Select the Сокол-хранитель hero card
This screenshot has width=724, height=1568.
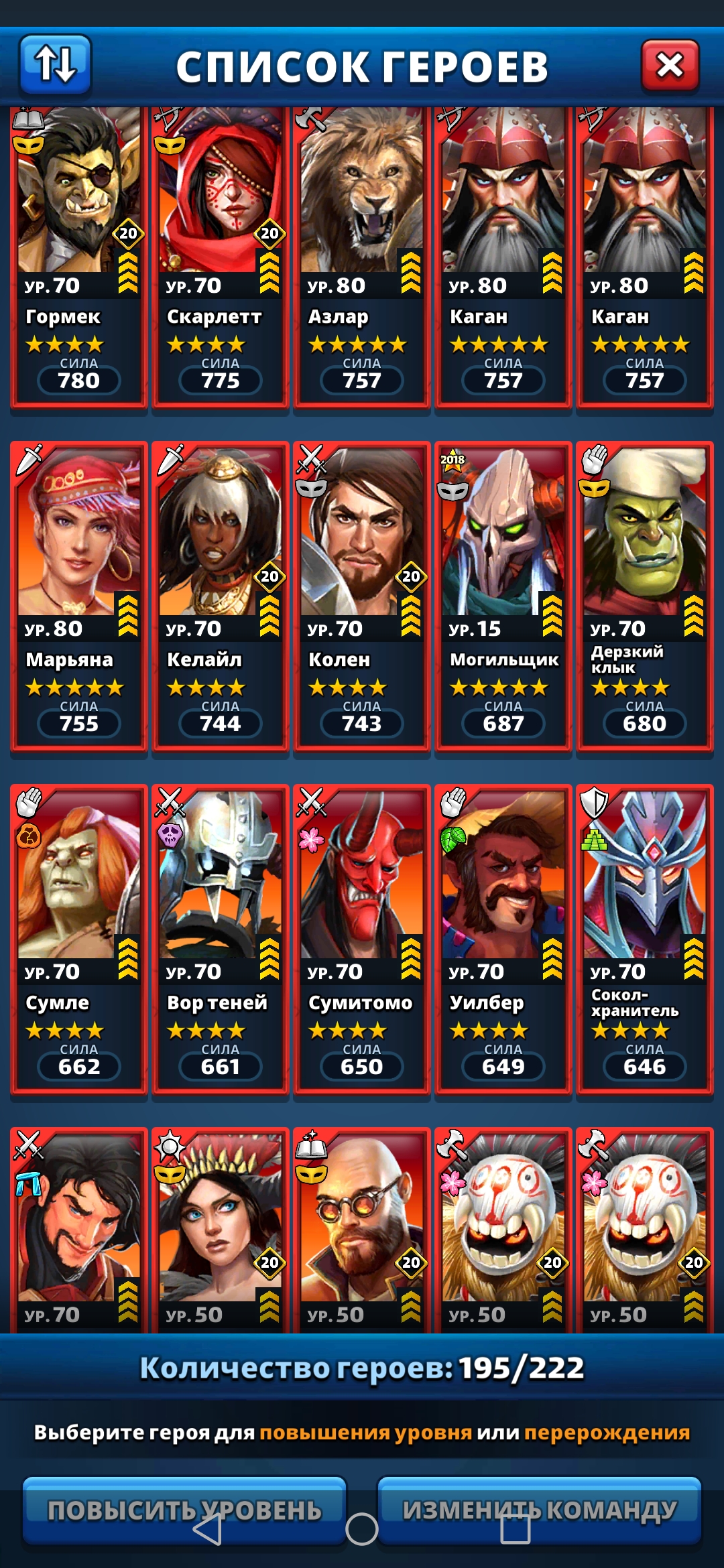tap(645, 938)
